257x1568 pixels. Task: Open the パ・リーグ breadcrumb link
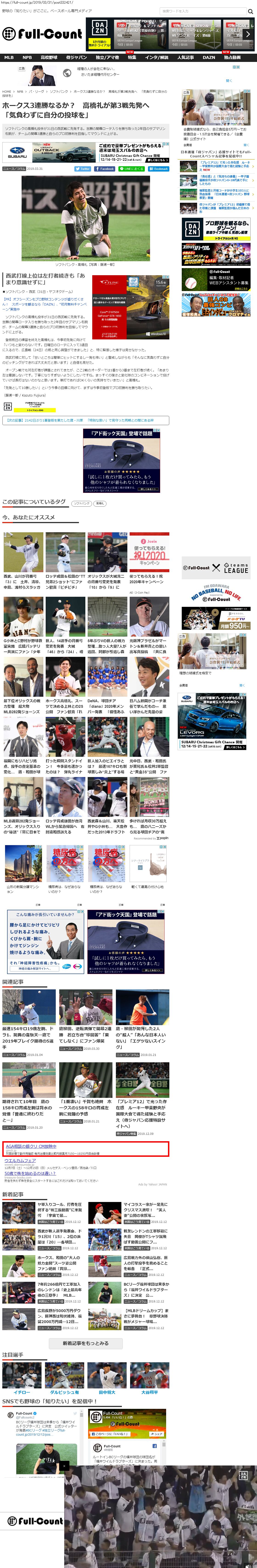36,91
